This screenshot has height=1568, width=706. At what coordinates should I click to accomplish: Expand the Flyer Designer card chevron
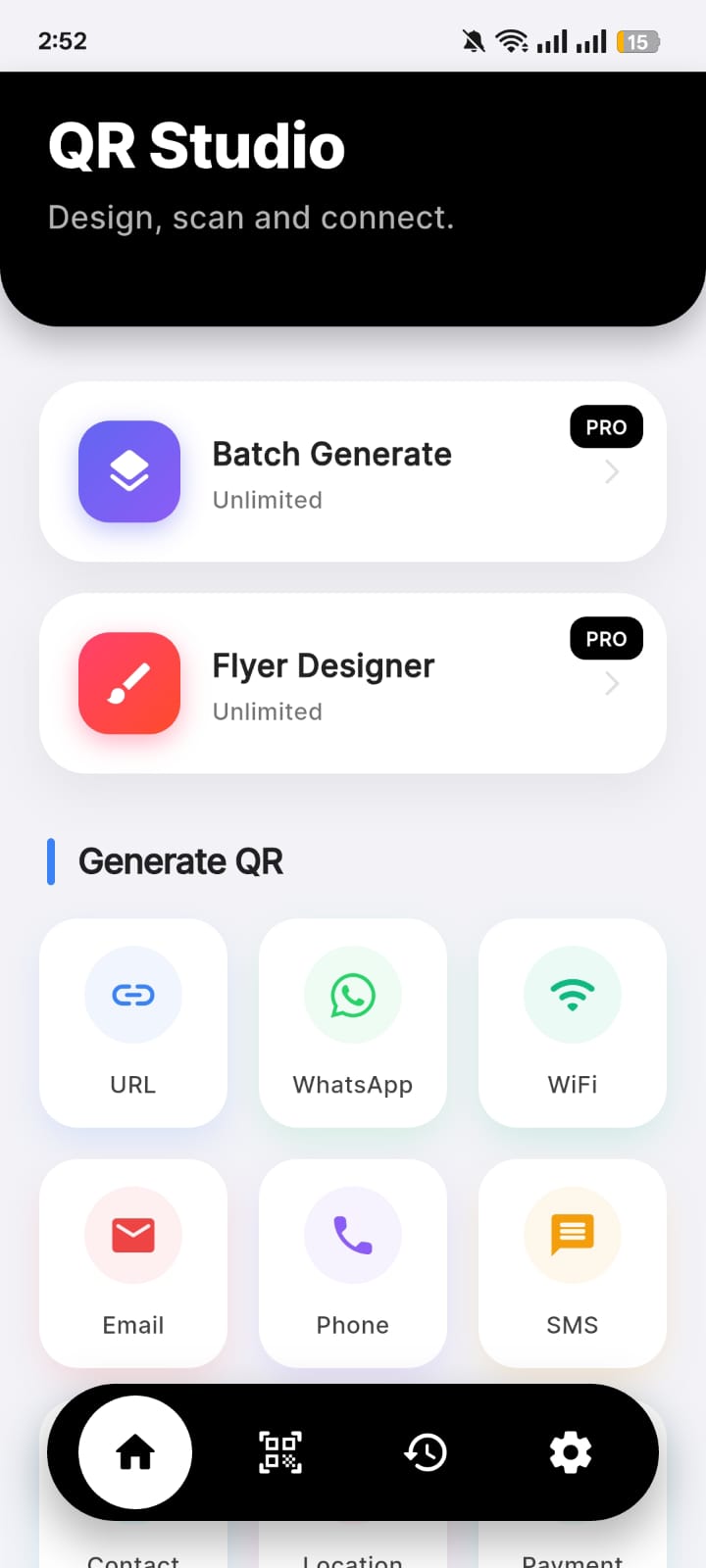[611, 683]
